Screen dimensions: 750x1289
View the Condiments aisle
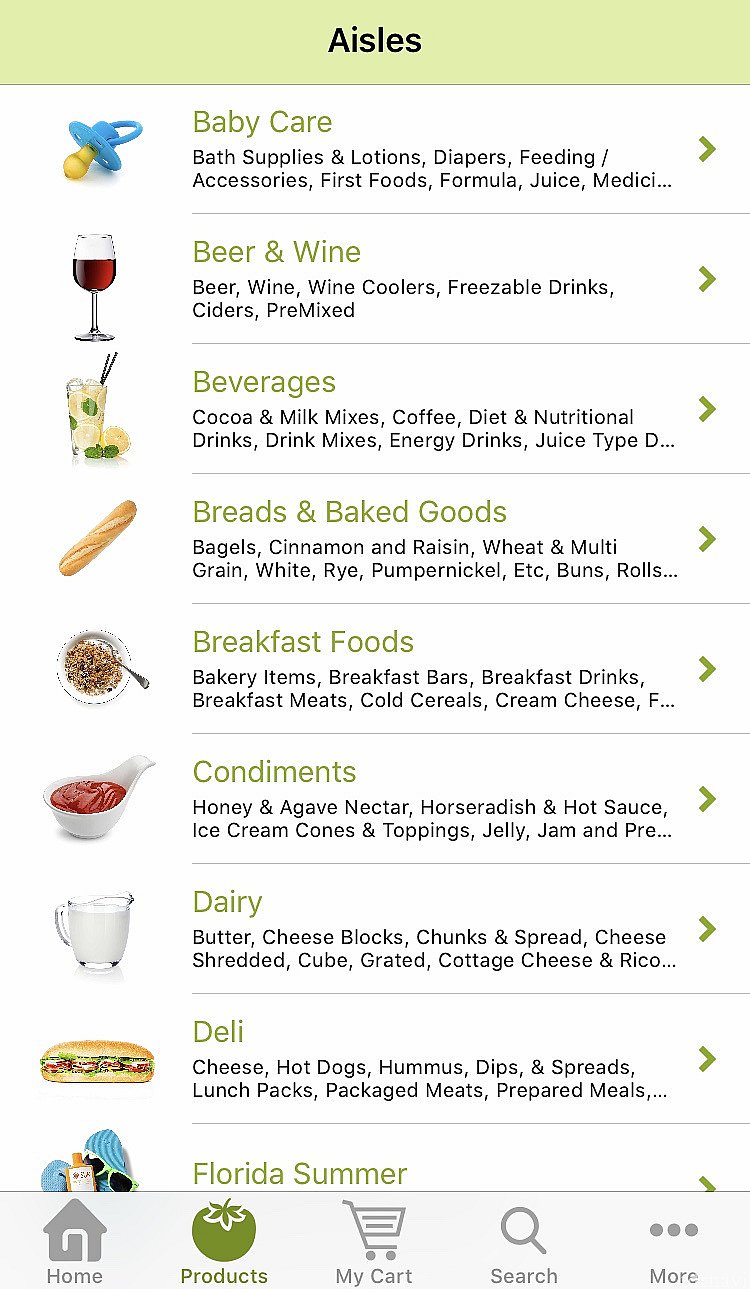point(375,799)
